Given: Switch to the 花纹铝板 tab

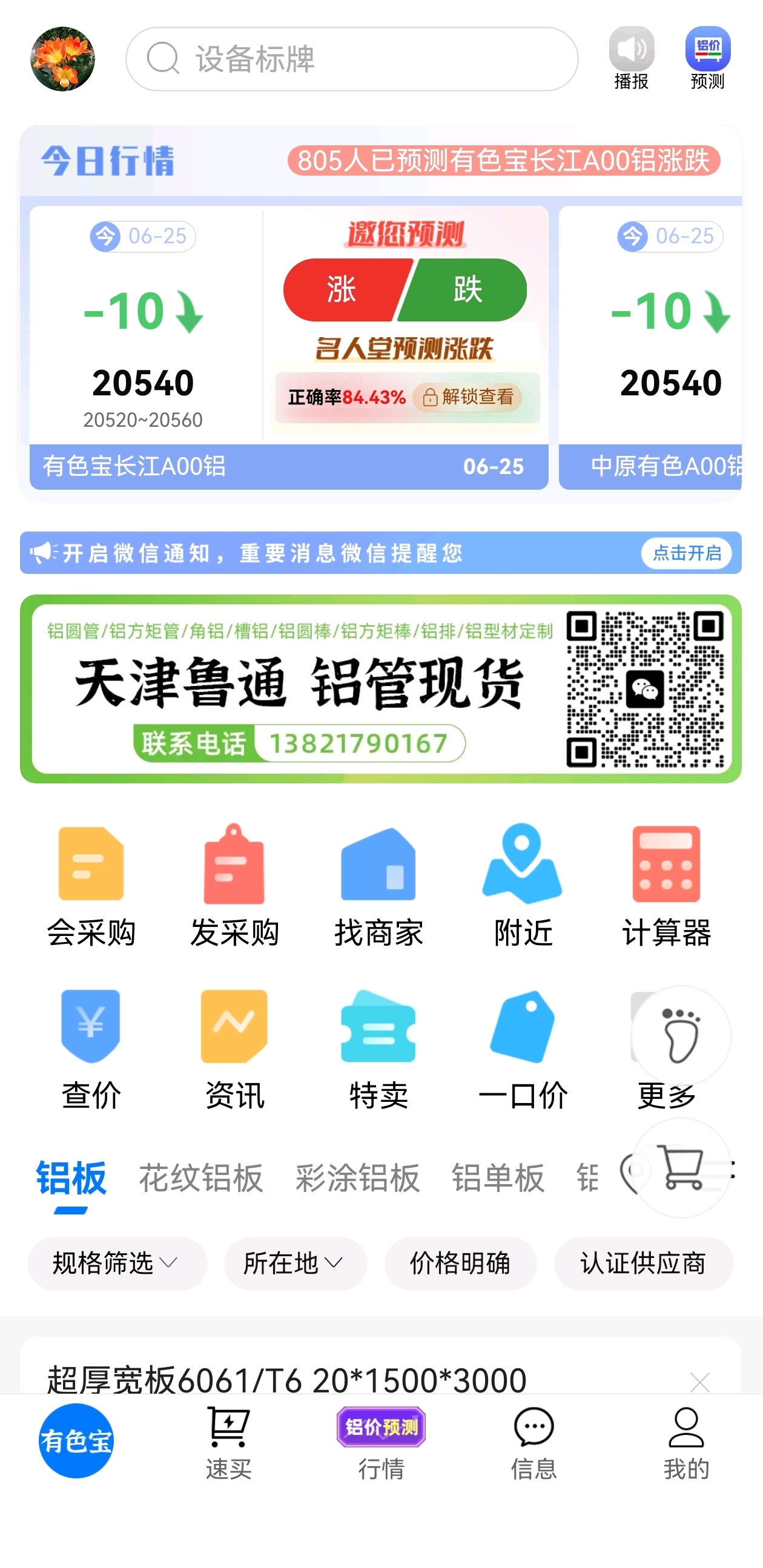Looking at the screenshot, I should click(201, 1178).
